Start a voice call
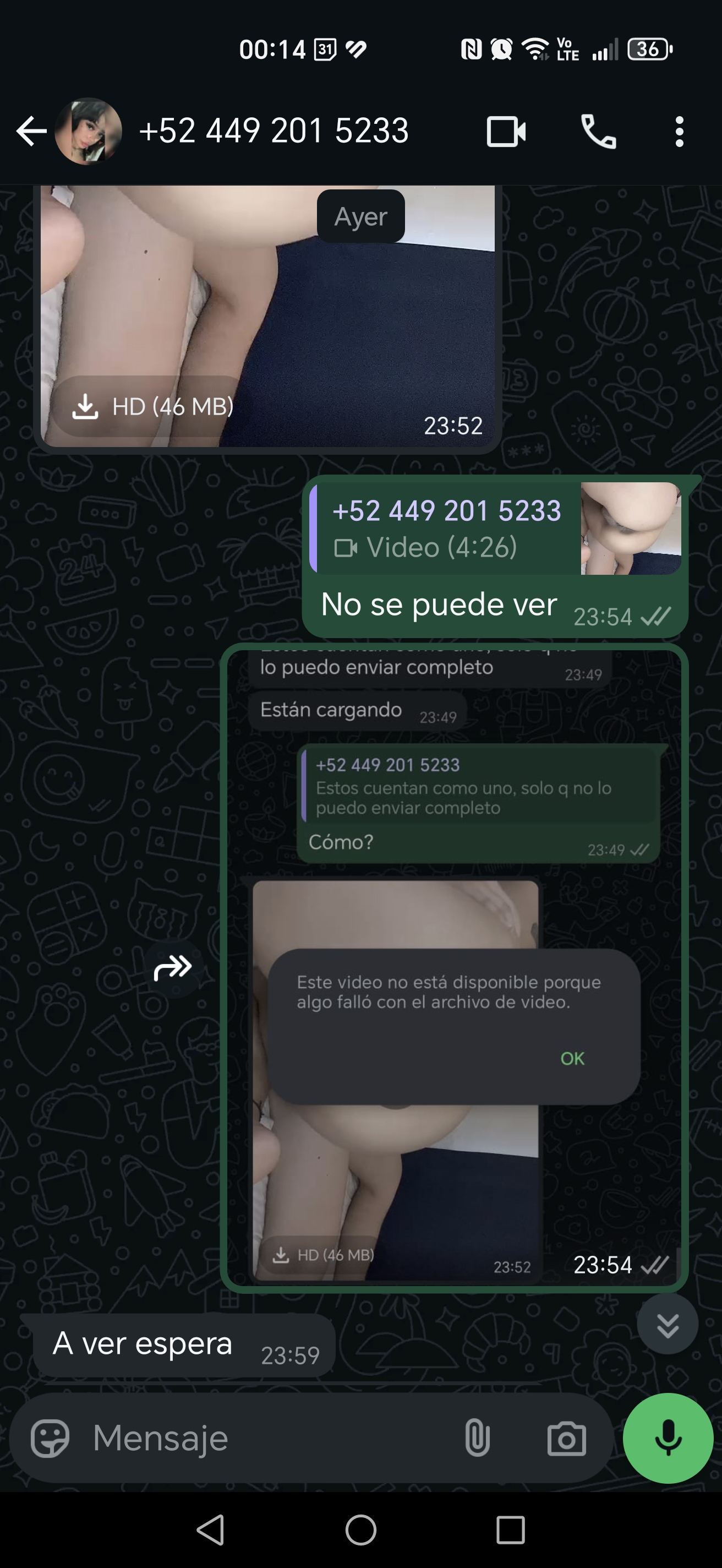 tap(599, 132)
